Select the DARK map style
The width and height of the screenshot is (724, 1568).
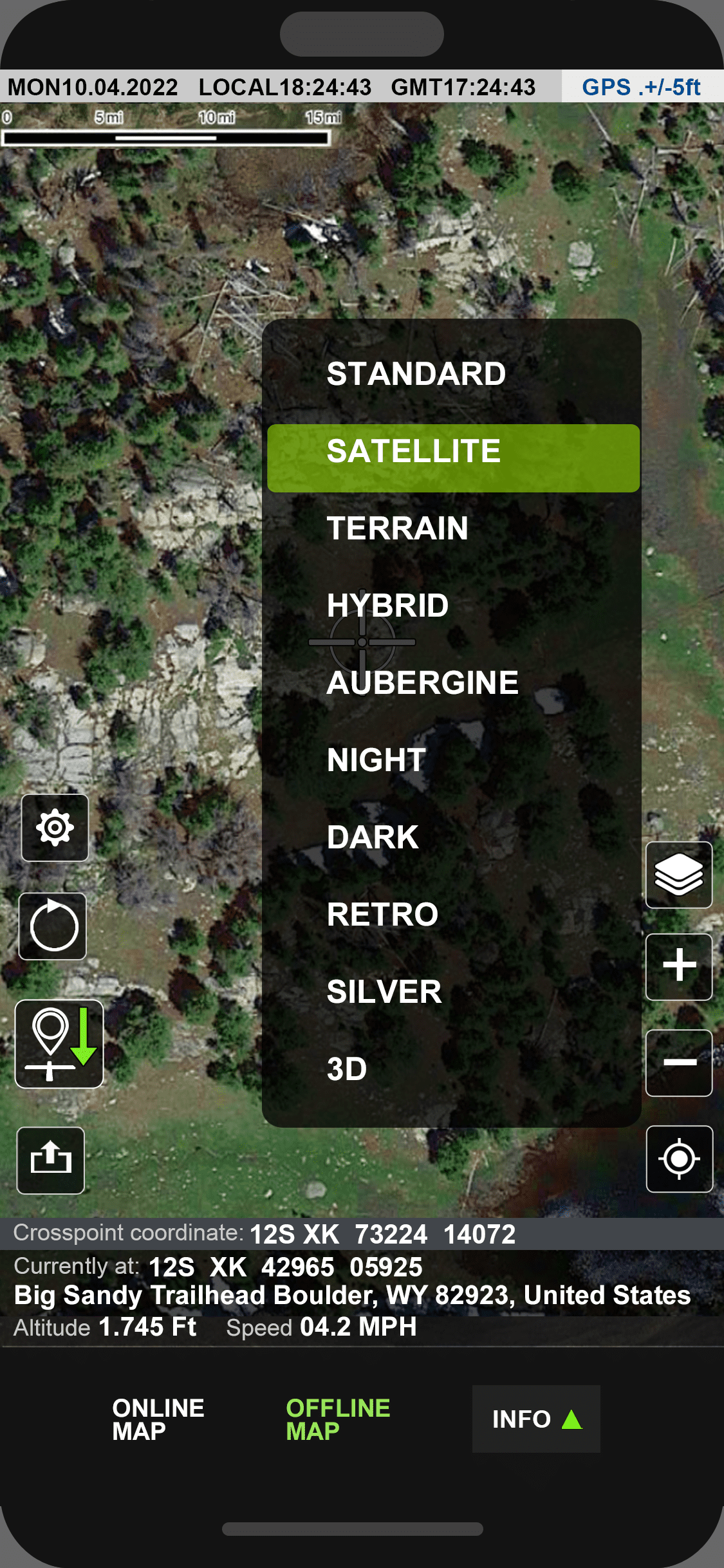372,837
